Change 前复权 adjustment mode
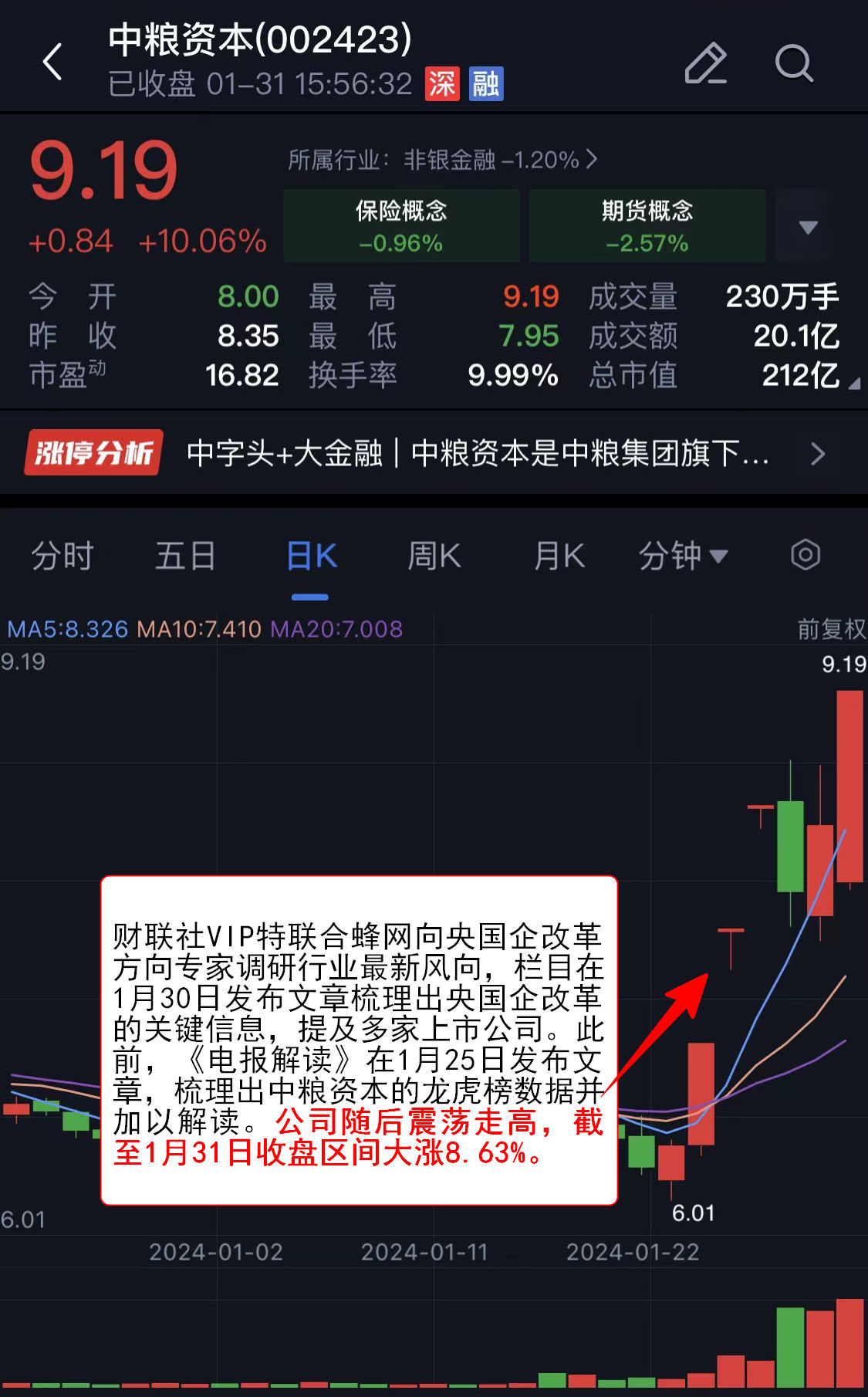Image resolution: width=868 pixels, height=1397 pixels. [831, 629]
